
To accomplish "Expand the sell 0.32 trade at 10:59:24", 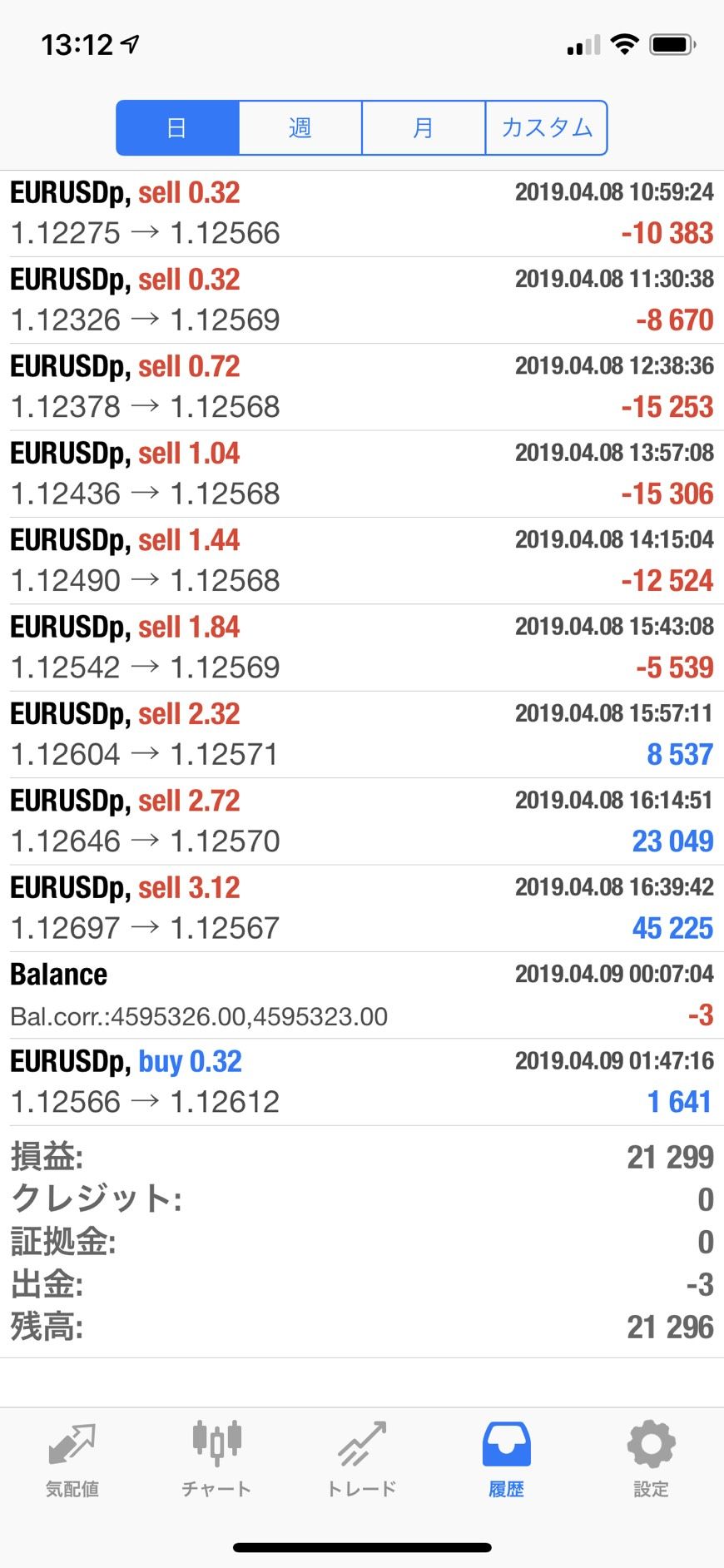I will 362,213.
